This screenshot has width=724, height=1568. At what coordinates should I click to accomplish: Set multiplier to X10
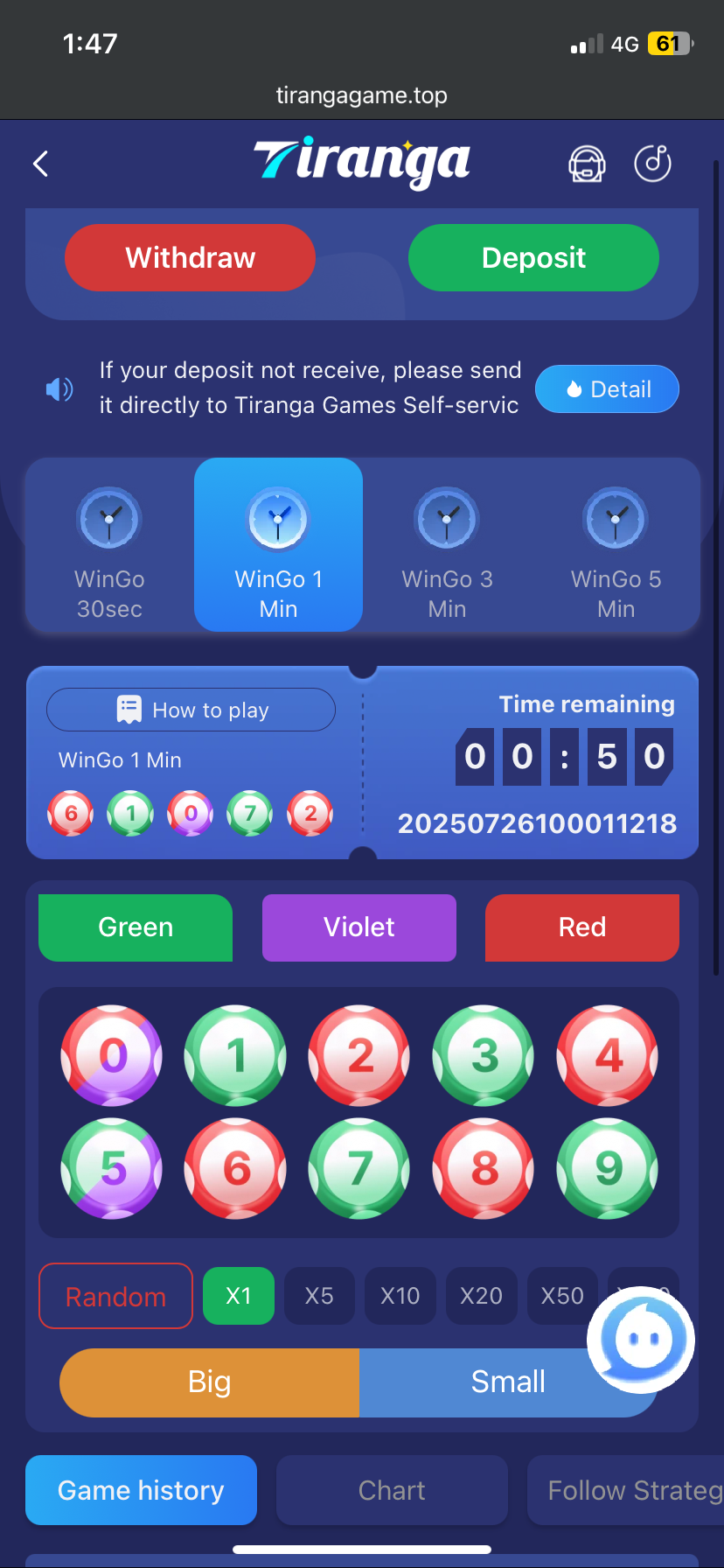click(x=400, y=1296)
